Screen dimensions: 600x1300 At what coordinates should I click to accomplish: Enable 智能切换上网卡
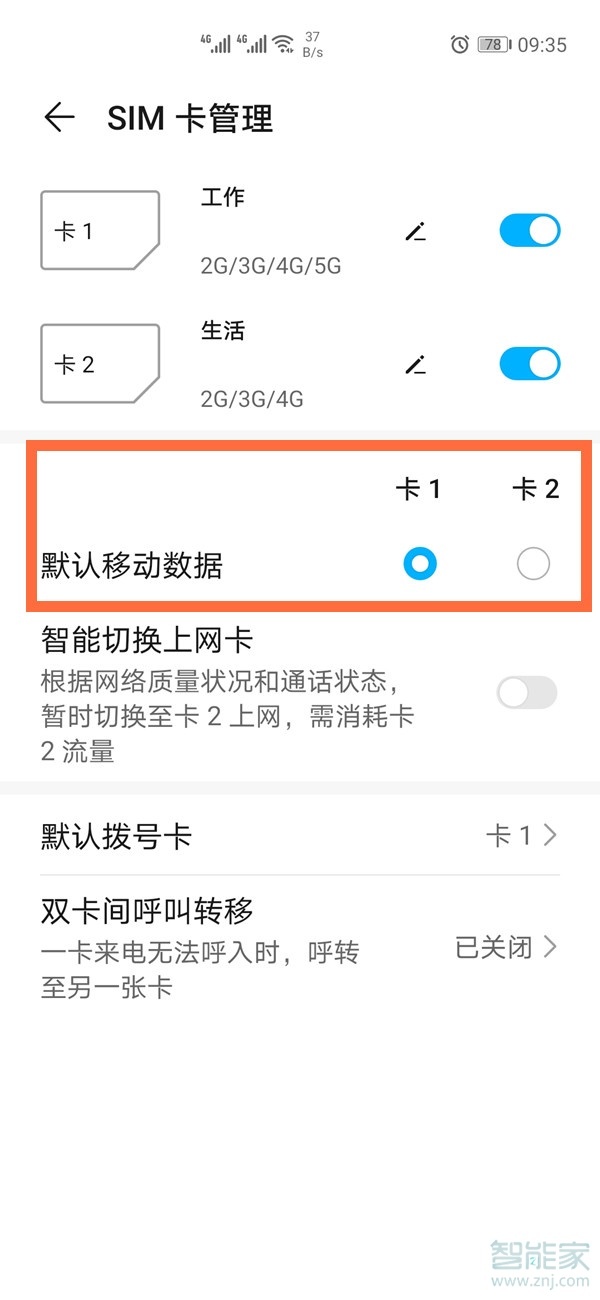527,692
